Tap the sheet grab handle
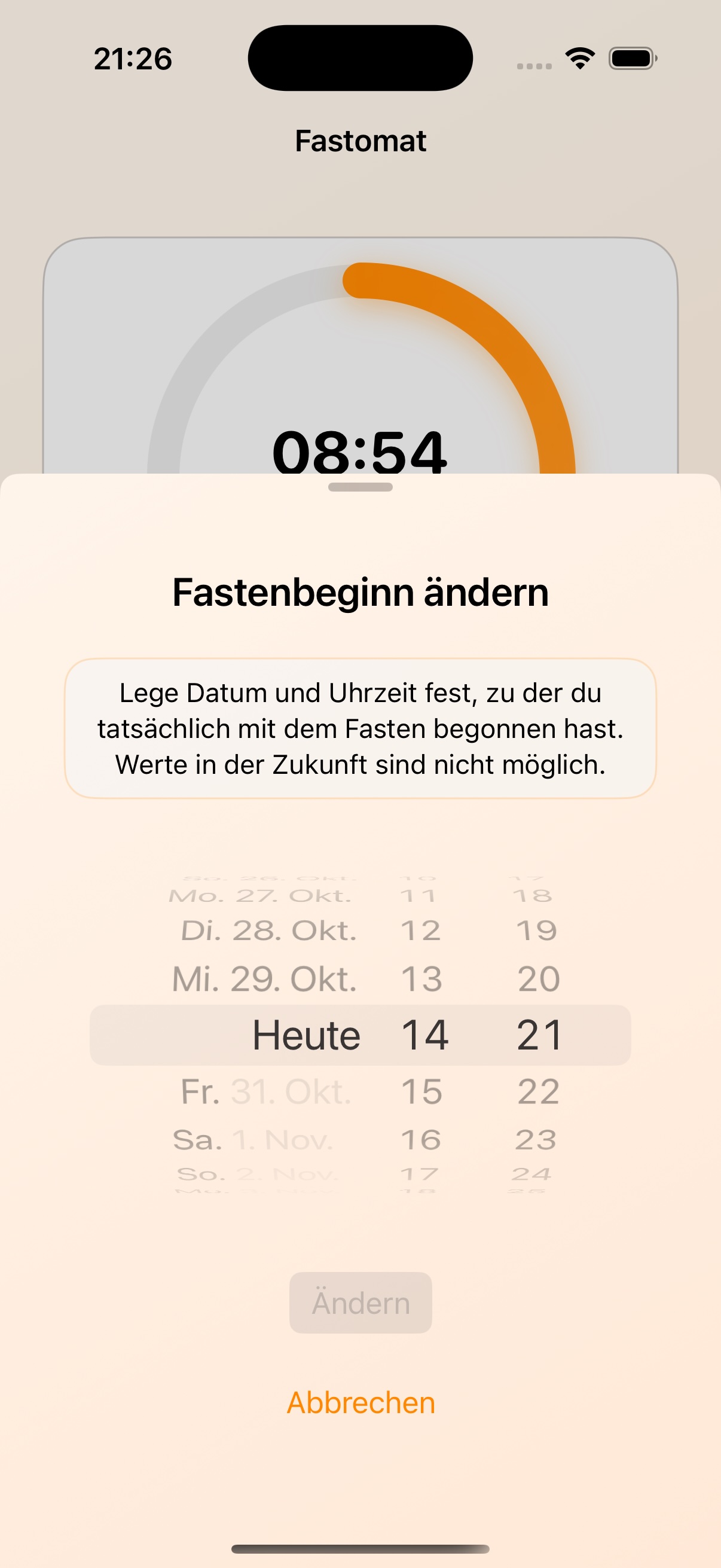This screenshot has height=1568, width=721. (x=360, y=487)
